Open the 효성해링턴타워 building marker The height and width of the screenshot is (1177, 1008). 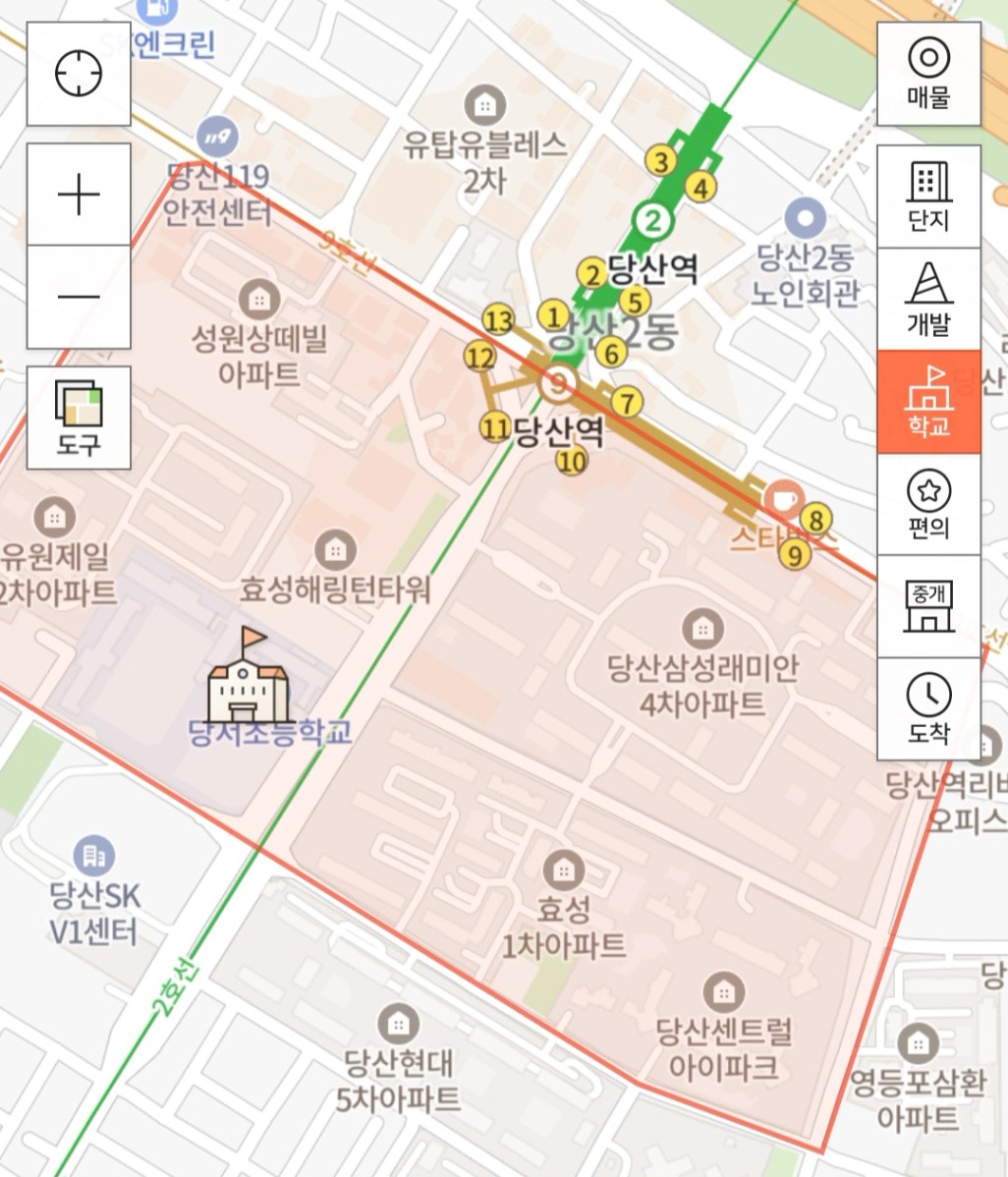336,550
